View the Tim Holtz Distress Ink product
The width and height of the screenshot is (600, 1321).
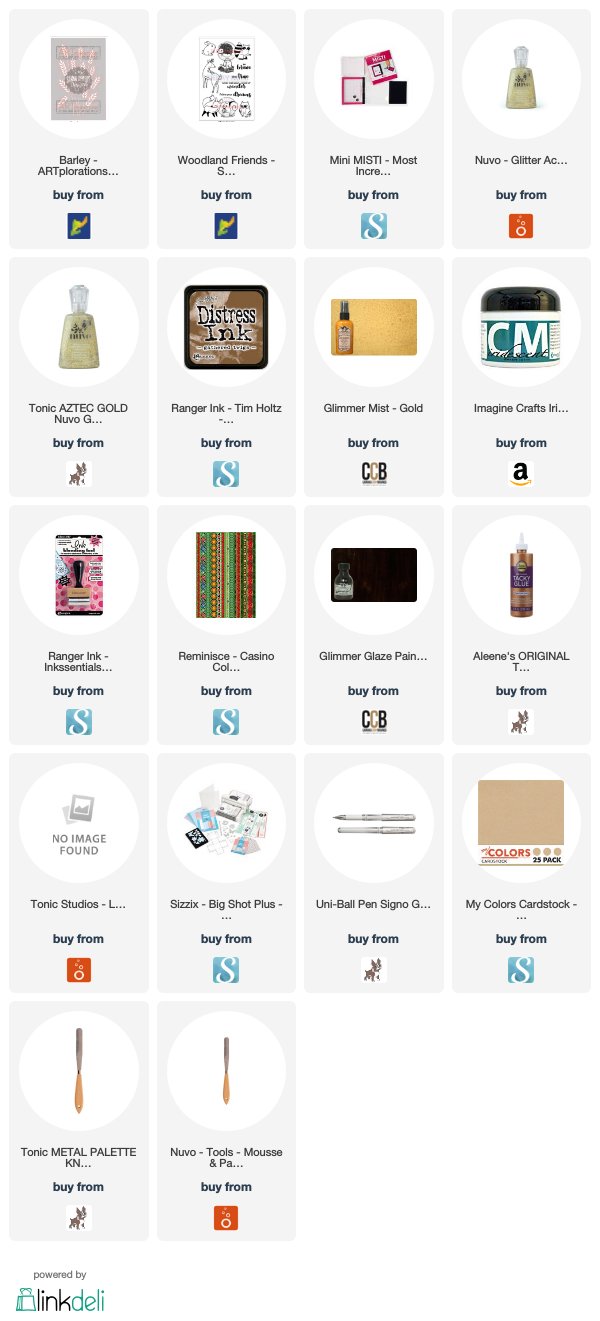pyautogui.click(x=226, y=377)
